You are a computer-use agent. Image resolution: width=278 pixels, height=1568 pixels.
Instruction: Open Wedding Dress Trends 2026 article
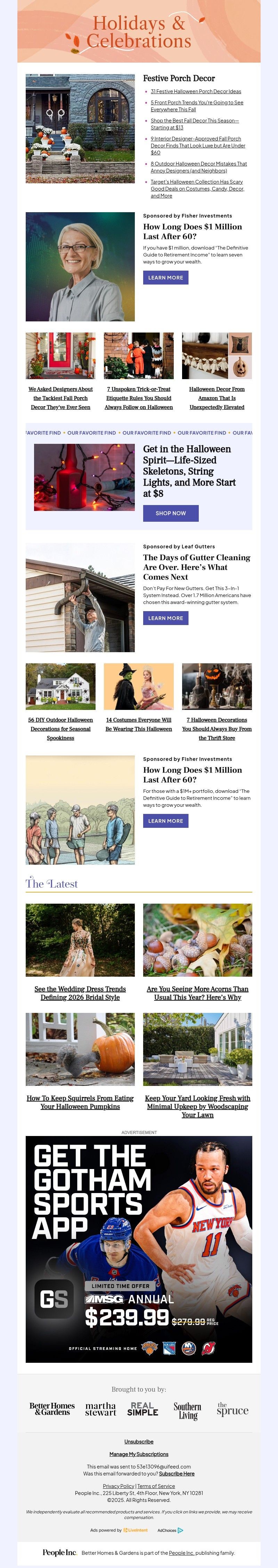point(80,993)
